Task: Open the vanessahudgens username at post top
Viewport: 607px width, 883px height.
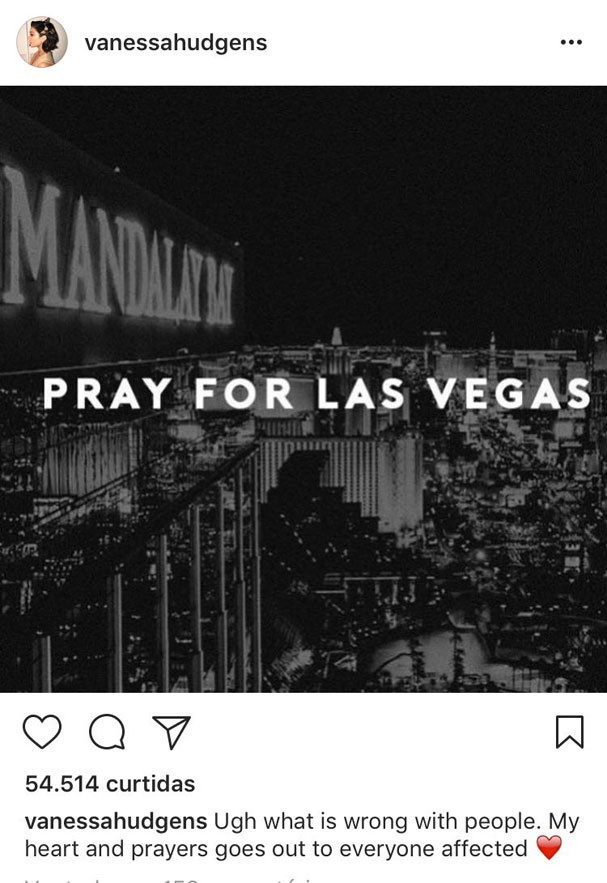Action: click(x=175, y=43)
